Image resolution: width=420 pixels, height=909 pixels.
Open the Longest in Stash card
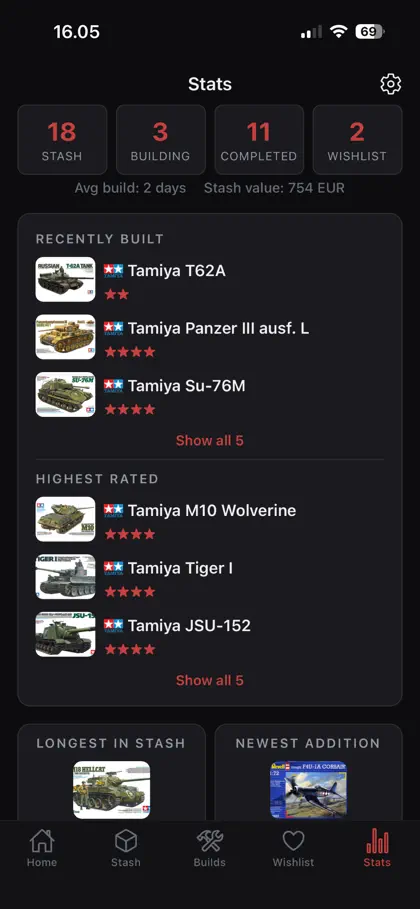click(111, 772)
